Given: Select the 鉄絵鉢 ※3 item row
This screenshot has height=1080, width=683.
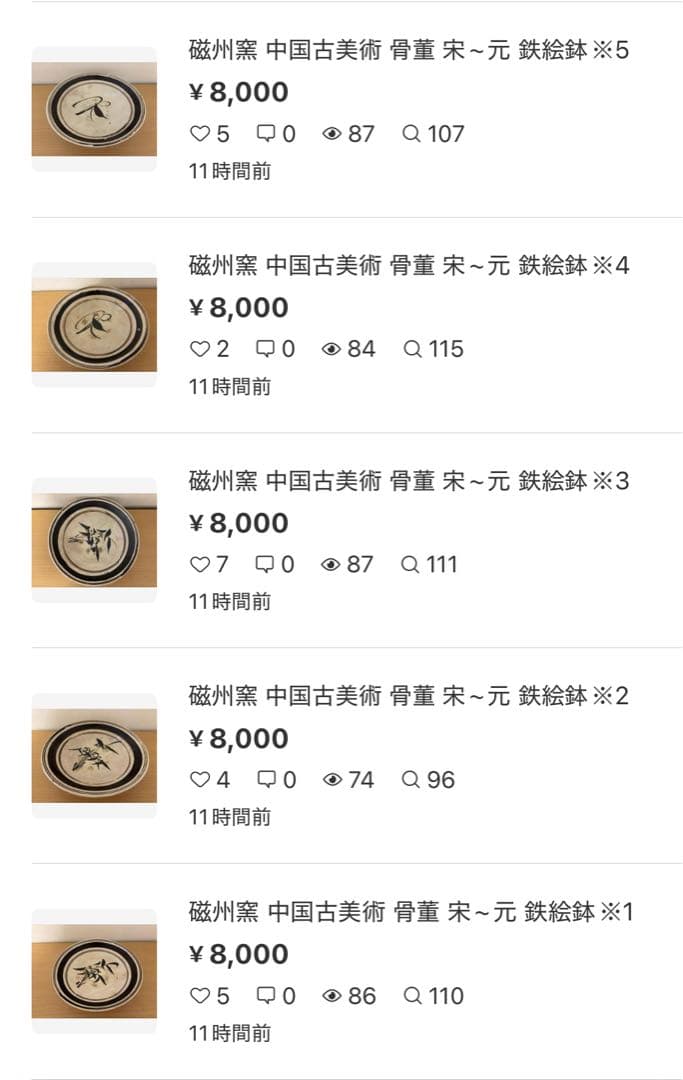Looking at the screenshot, I should (x=408, y=481).
